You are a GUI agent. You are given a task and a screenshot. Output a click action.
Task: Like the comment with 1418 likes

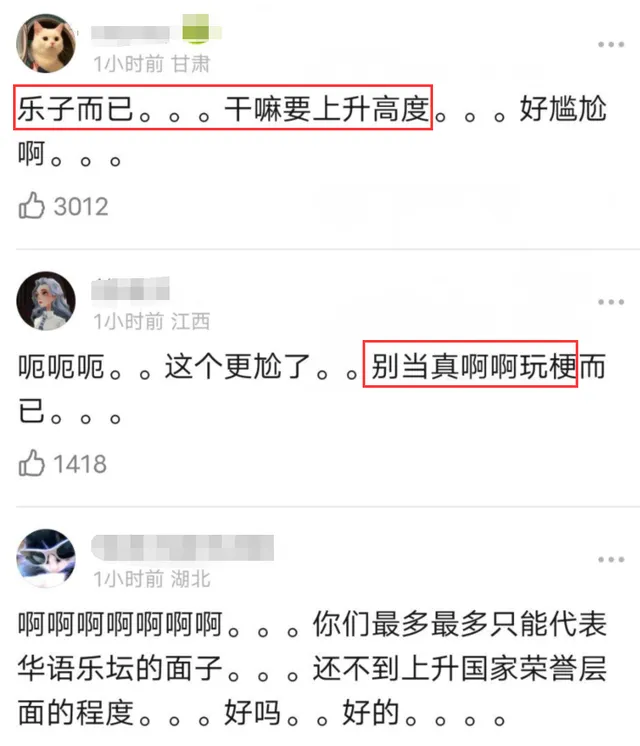pyautogui.click(x=33, y=463)
